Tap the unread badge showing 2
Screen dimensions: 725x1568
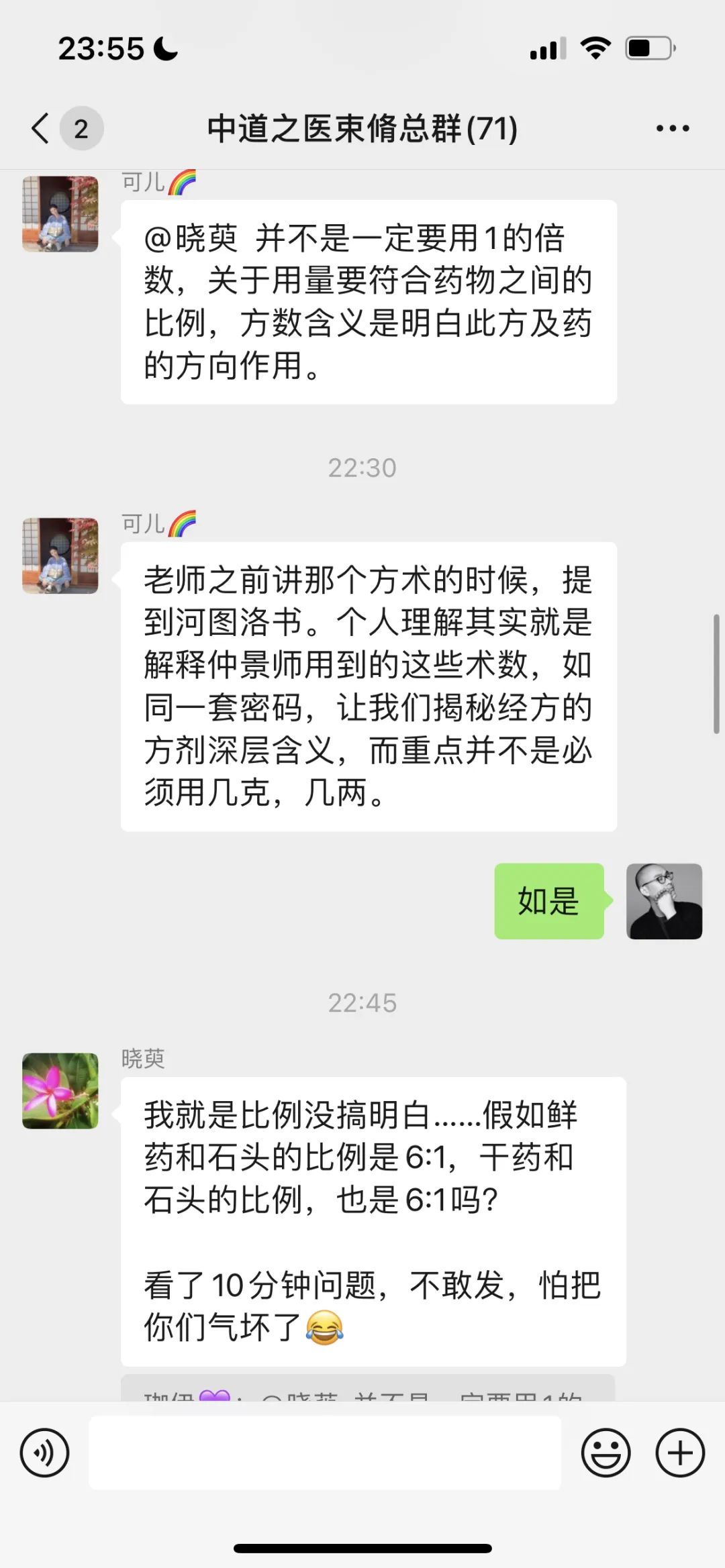tap(80, 127)
